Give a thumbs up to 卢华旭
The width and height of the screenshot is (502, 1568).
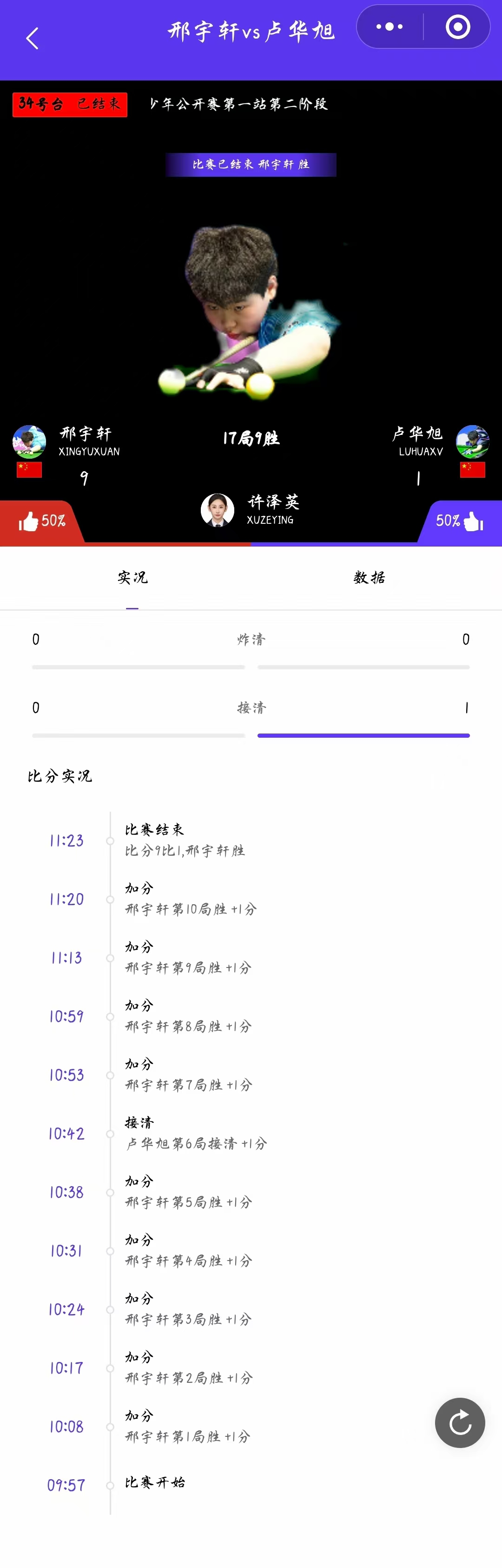point(461,521)
